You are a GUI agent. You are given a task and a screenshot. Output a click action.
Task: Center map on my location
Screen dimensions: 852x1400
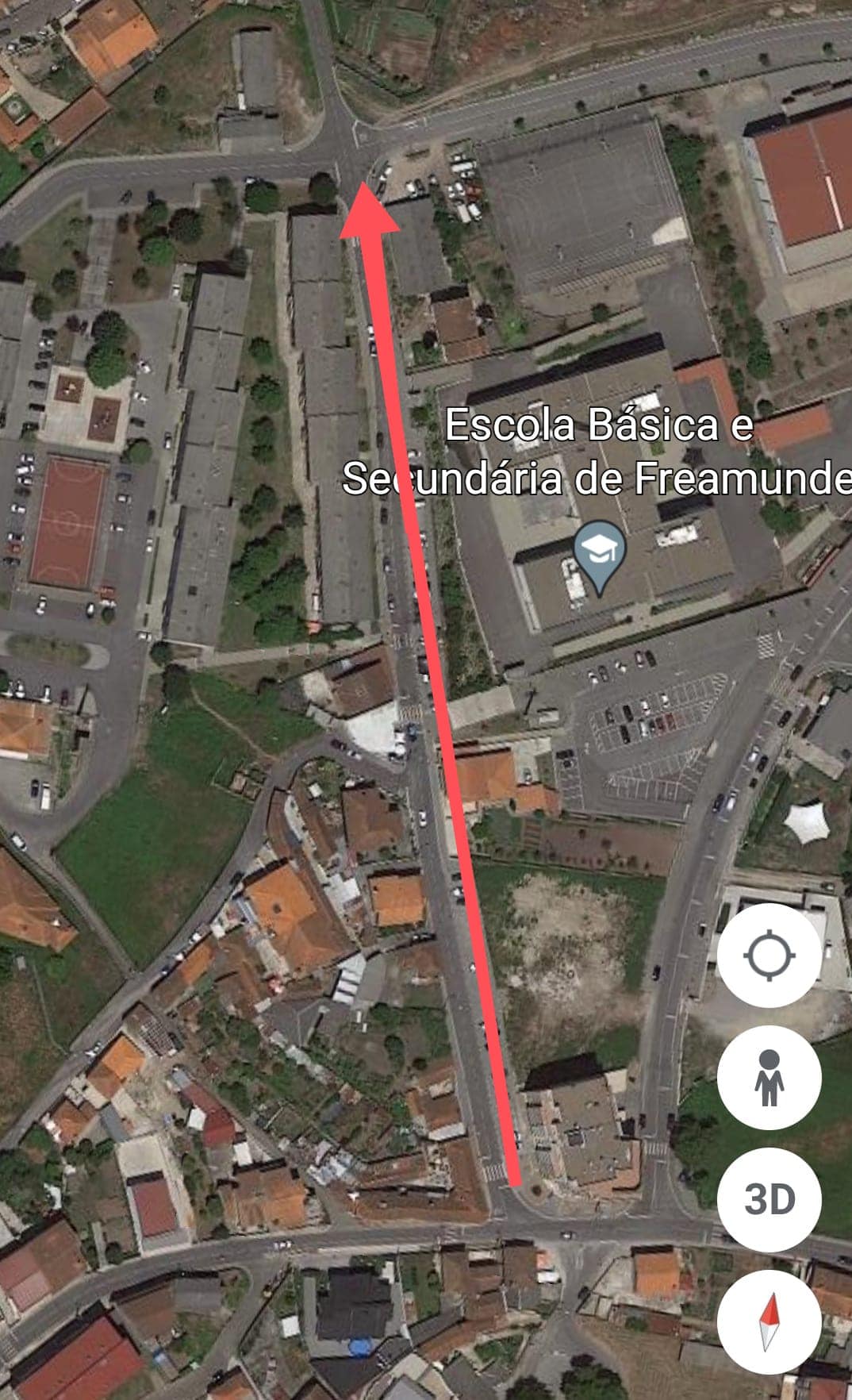[769, 956]
